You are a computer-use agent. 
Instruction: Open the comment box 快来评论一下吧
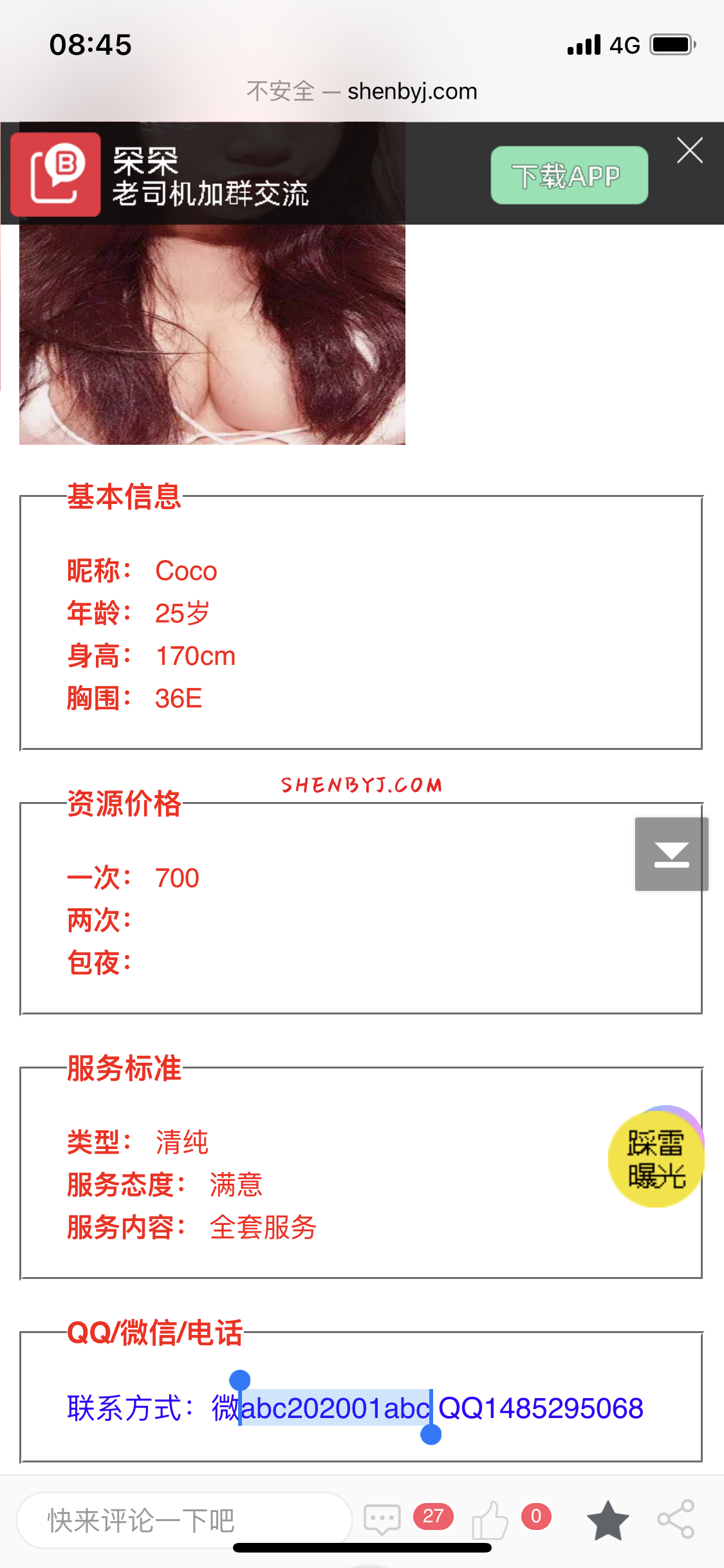[183, 1520]
